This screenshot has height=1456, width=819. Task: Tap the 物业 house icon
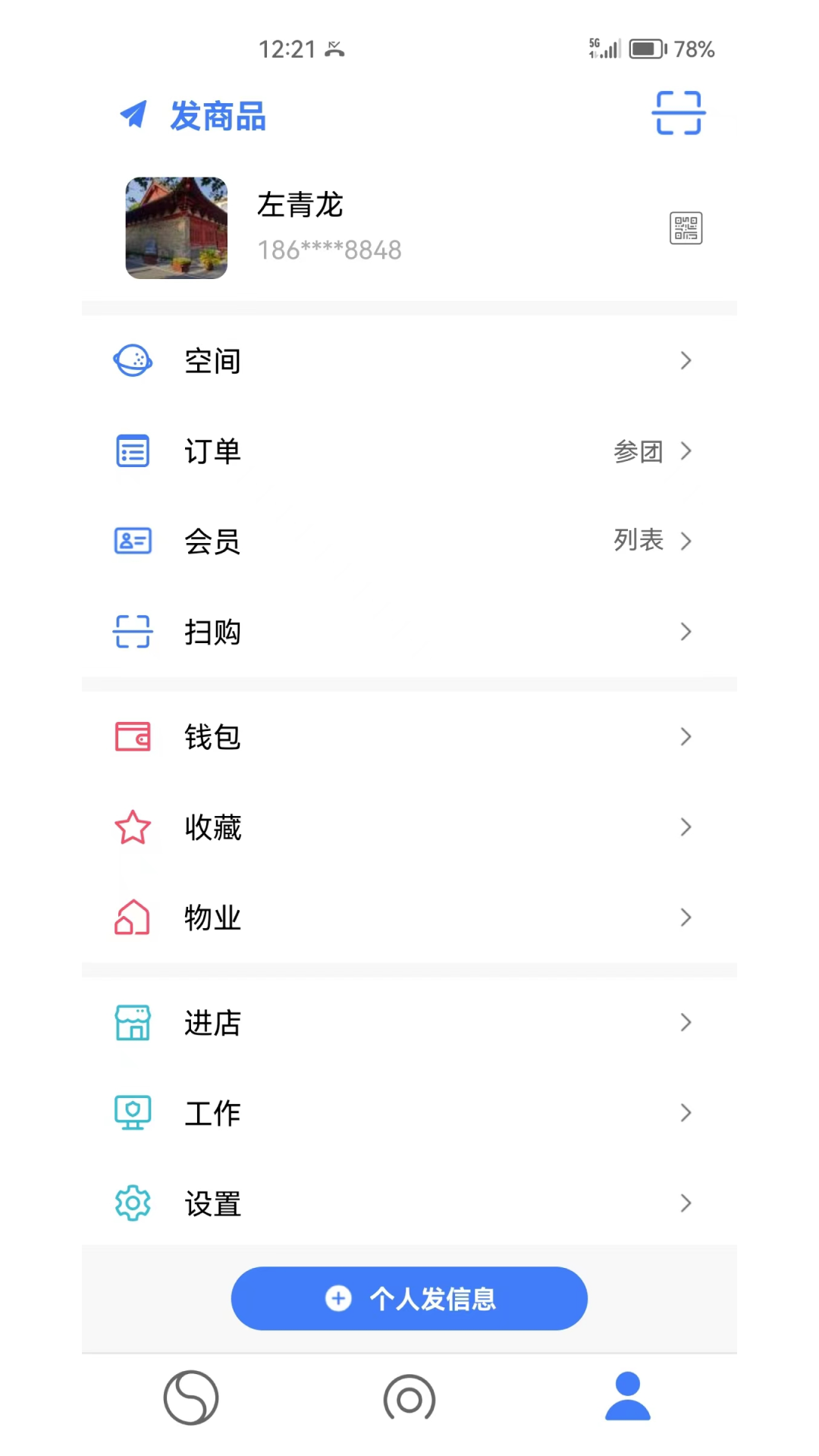(x=133, y=918)
